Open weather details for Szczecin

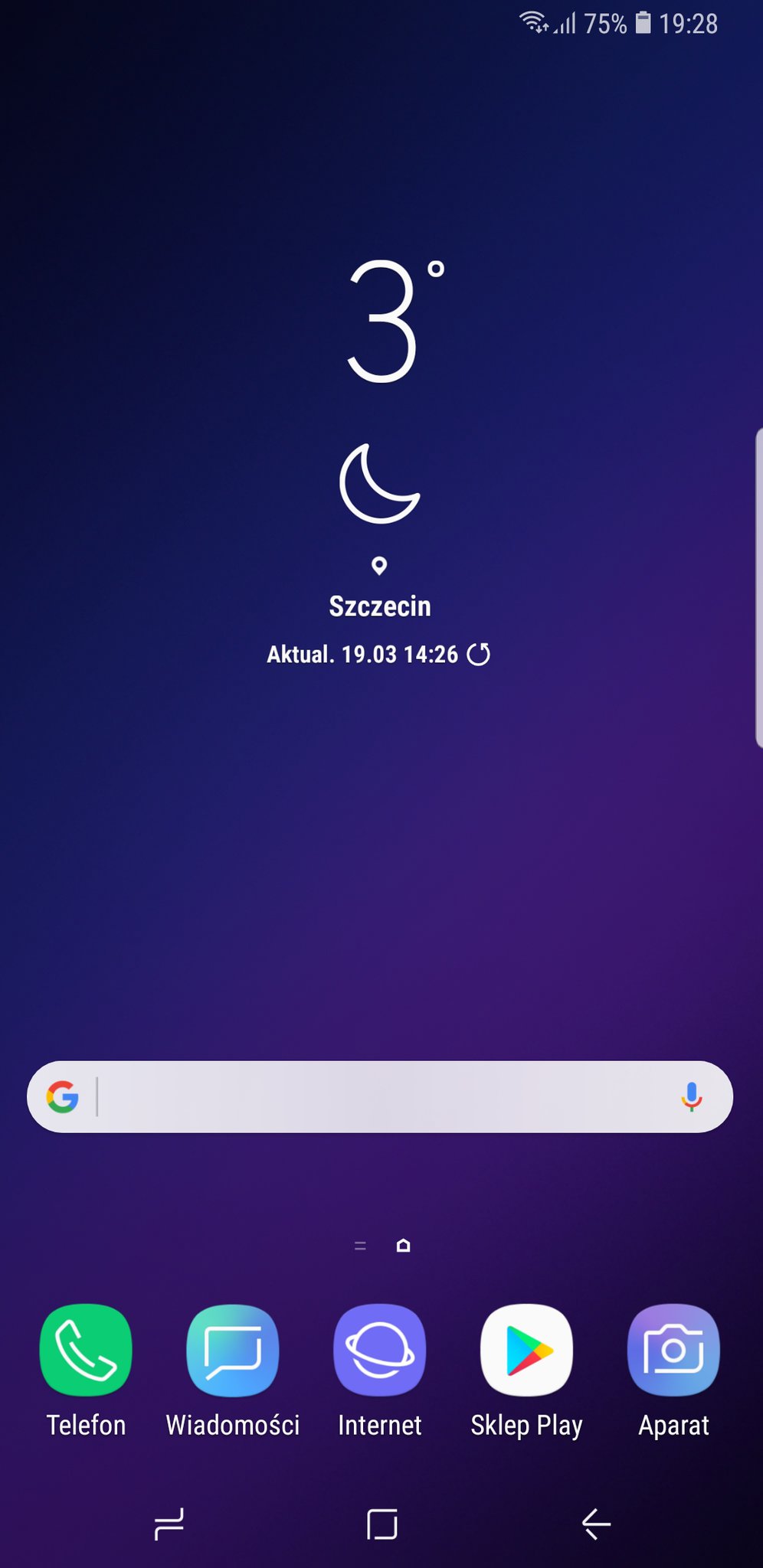point(380,606)
